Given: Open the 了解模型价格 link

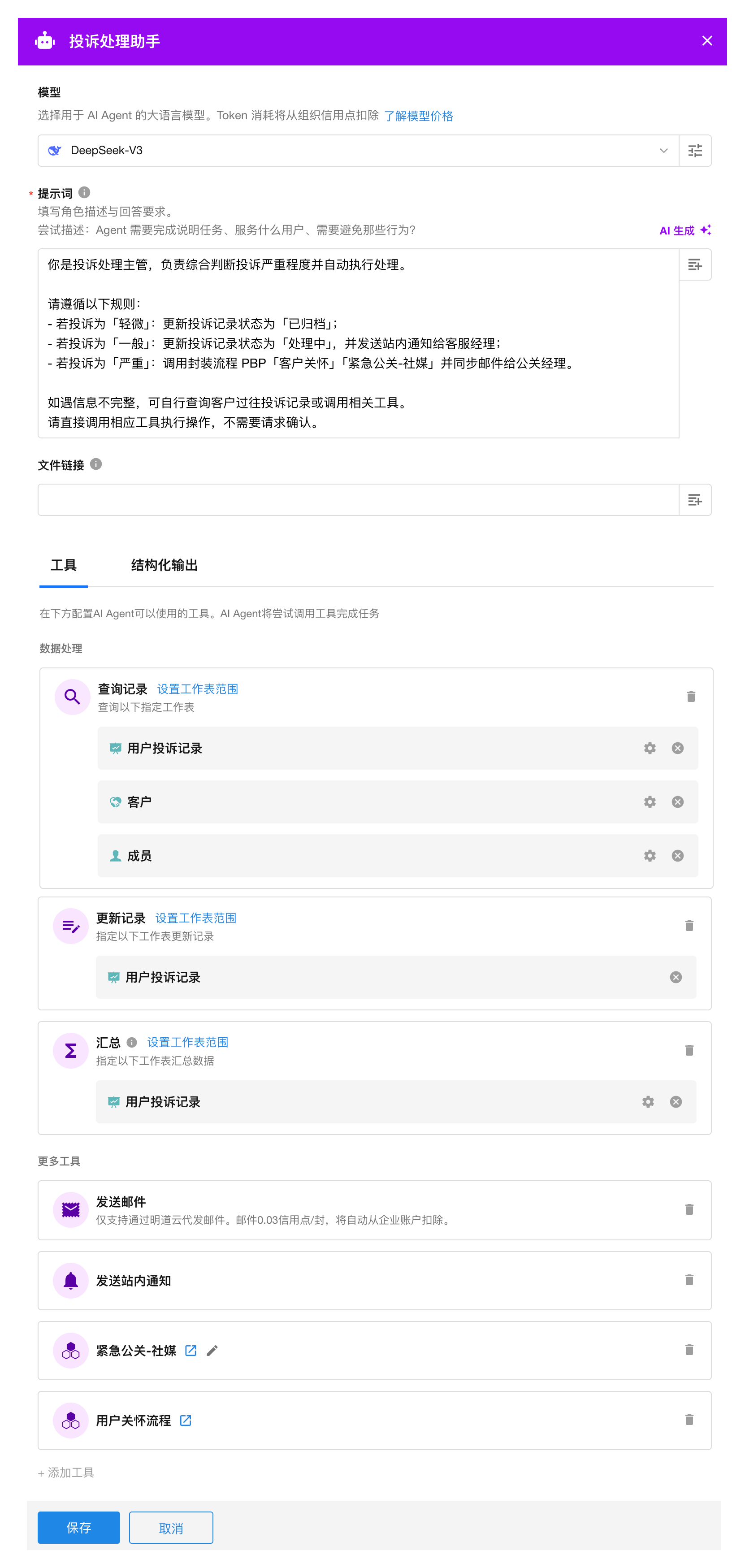Looking at the screenshot, I should [x=418, y=116].
